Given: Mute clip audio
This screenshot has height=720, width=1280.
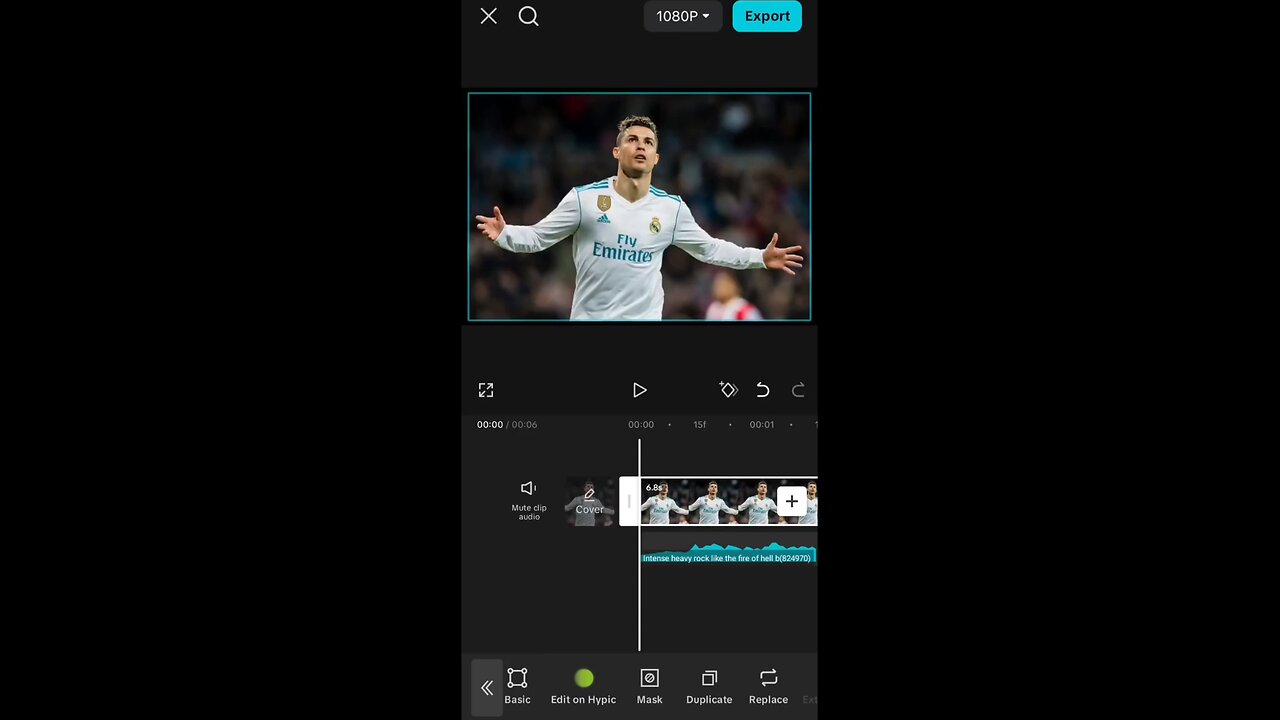Looking at the screenshot, I should point(529,497).
